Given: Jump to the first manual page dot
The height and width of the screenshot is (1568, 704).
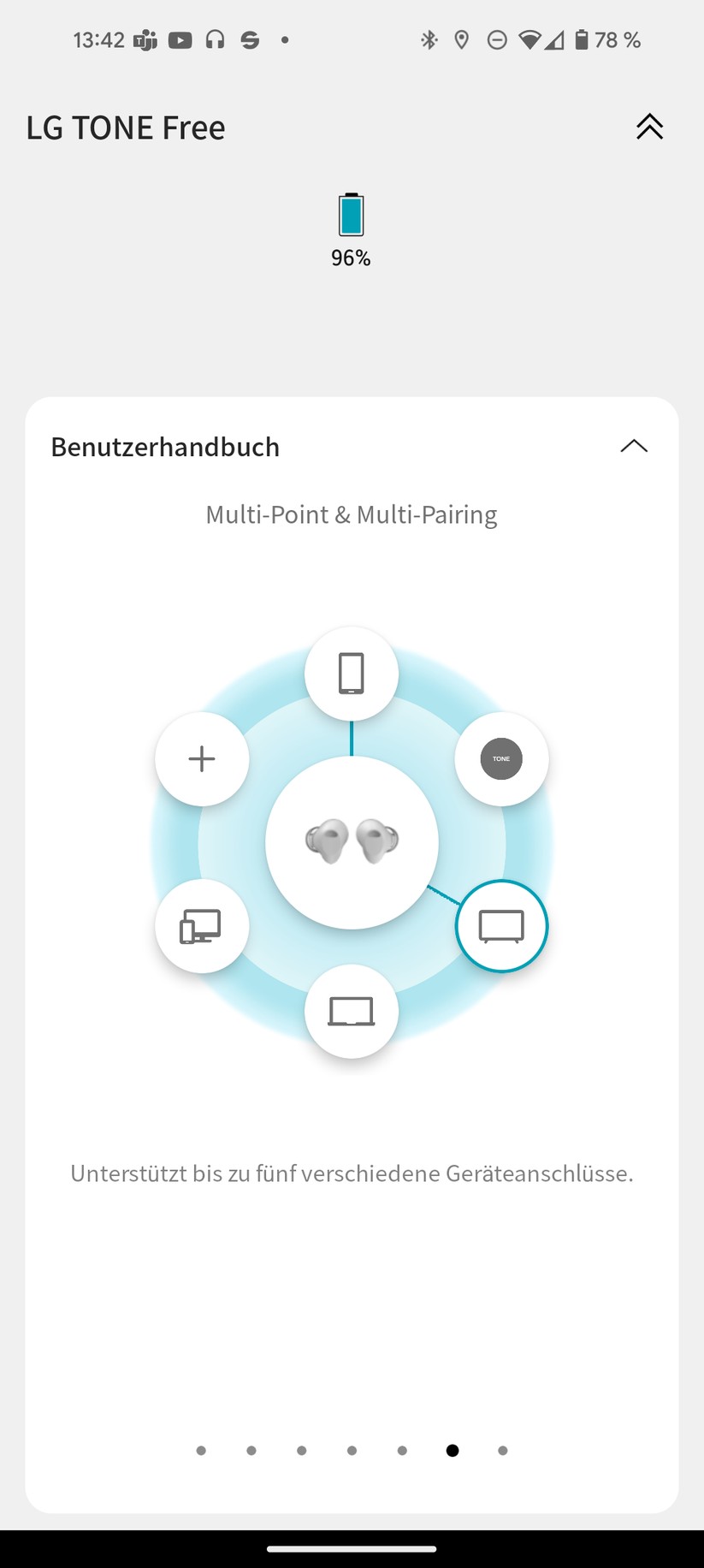Looking at the screenshot, I should pos(201,1450).
